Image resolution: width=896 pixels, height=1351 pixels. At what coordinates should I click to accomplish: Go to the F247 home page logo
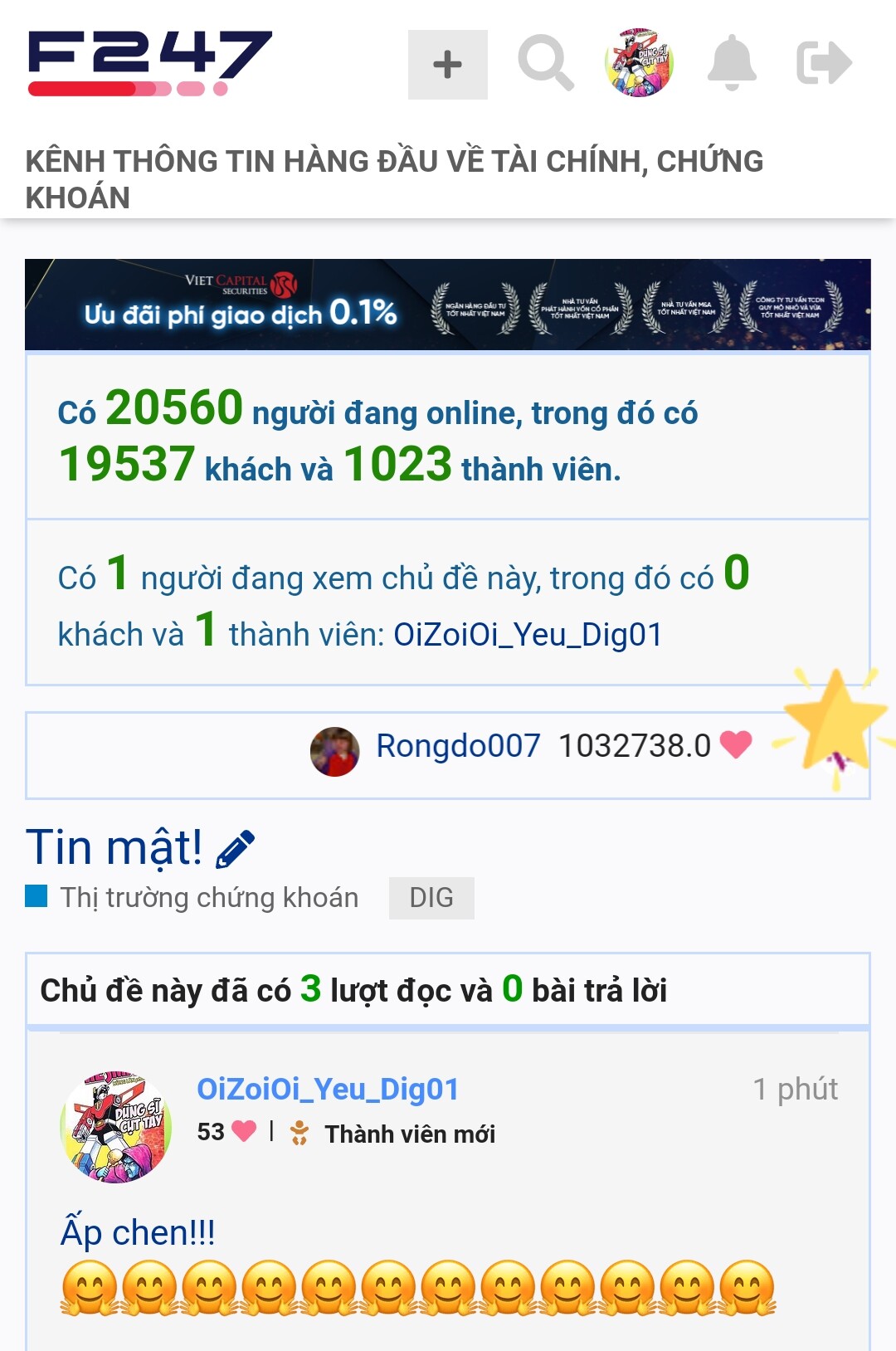(150, 63)
